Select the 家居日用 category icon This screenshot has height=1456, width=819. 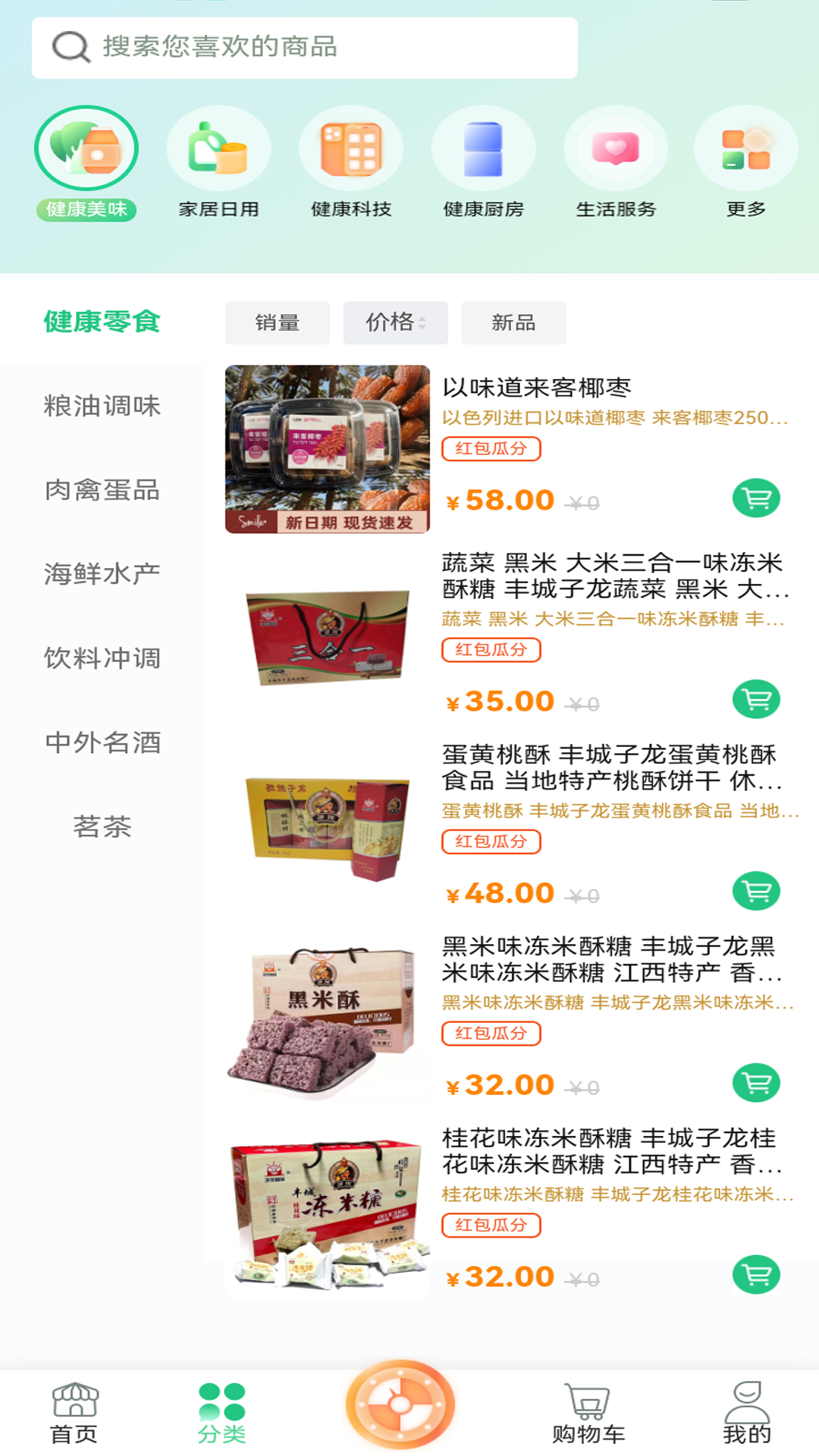[218, 148]
